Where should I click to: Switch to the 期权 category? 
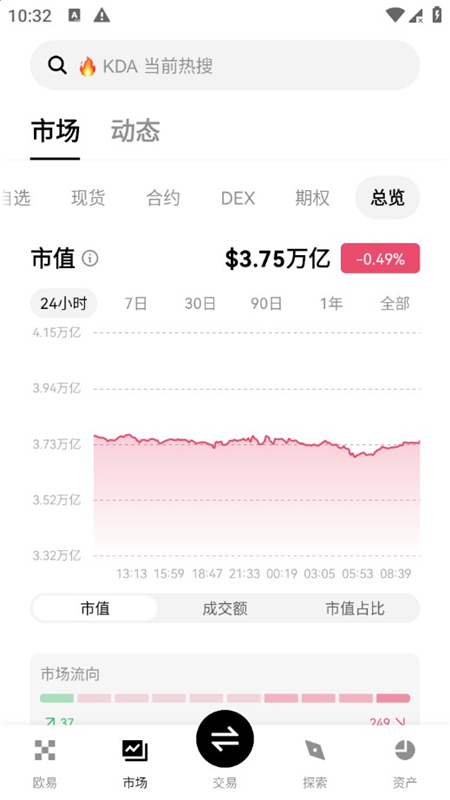pyautogui.click(x=312, y=198)
